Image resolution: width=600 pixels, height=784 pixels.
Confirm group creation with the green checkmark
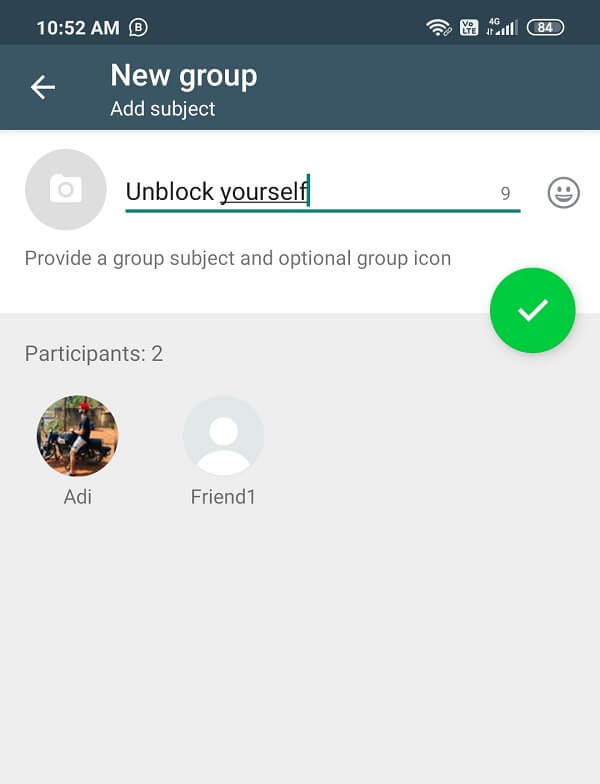(532, 311)
